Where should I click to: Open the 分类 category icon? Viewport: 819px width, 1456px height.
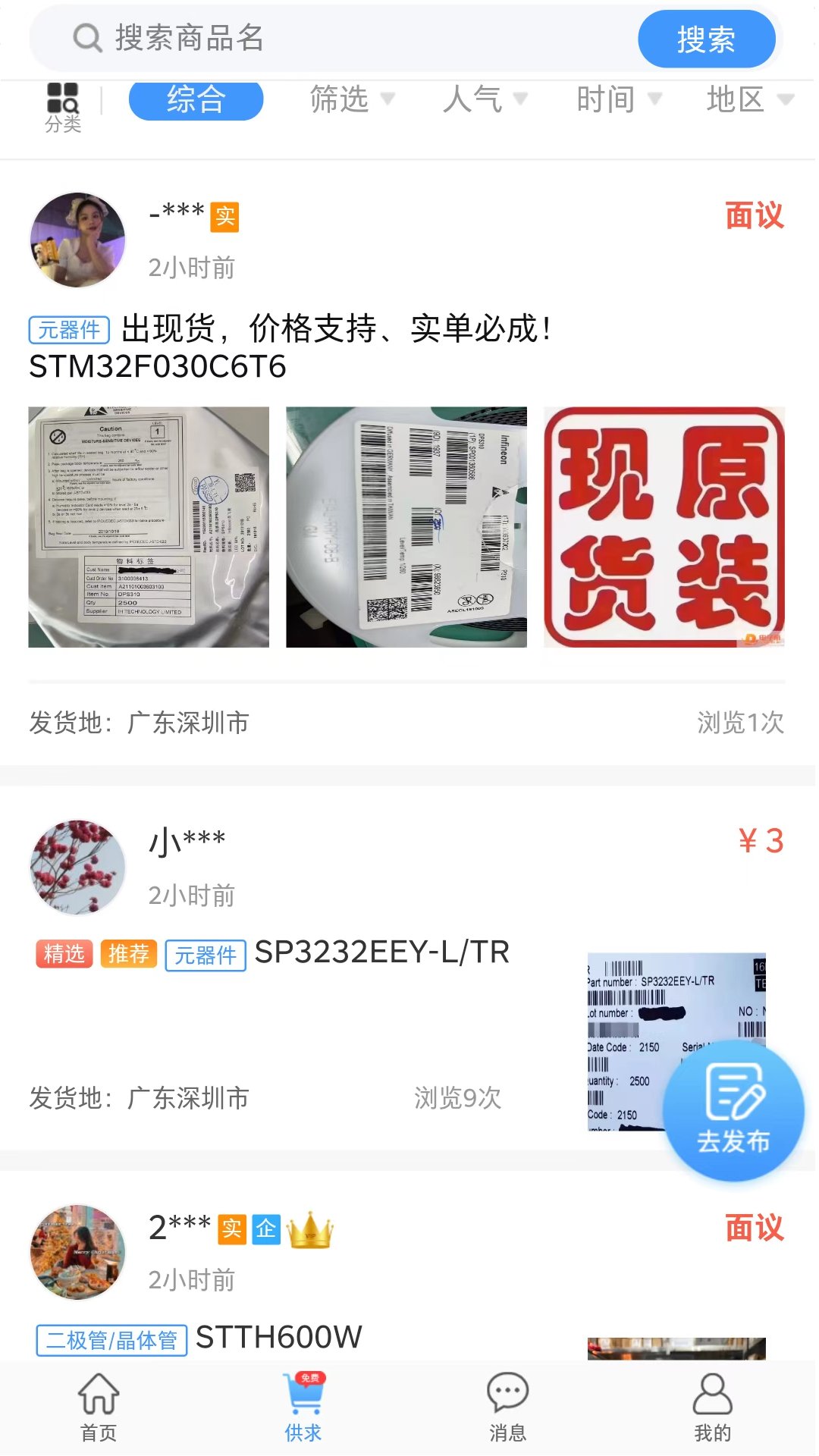63,99
